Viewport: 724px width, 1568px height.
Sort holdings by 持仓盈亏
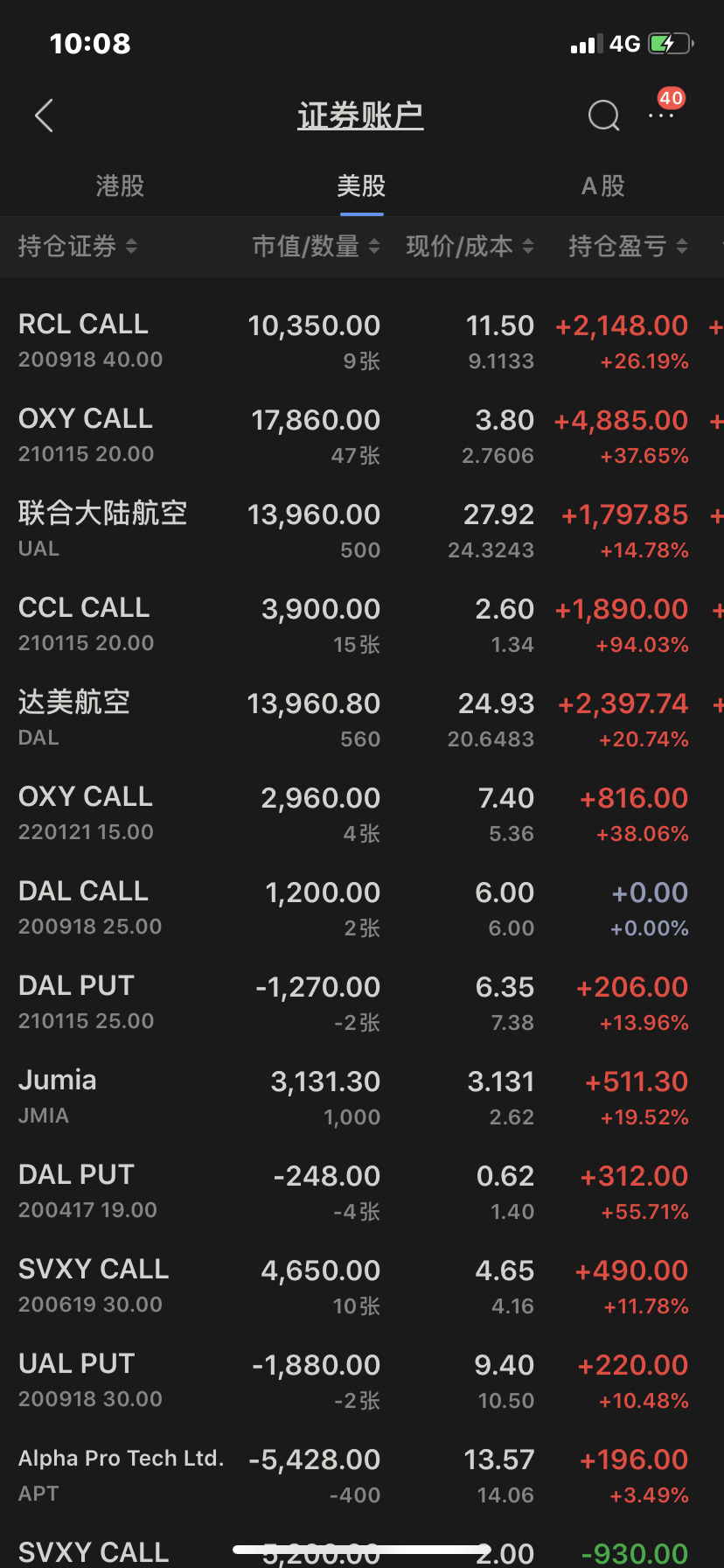628,247
